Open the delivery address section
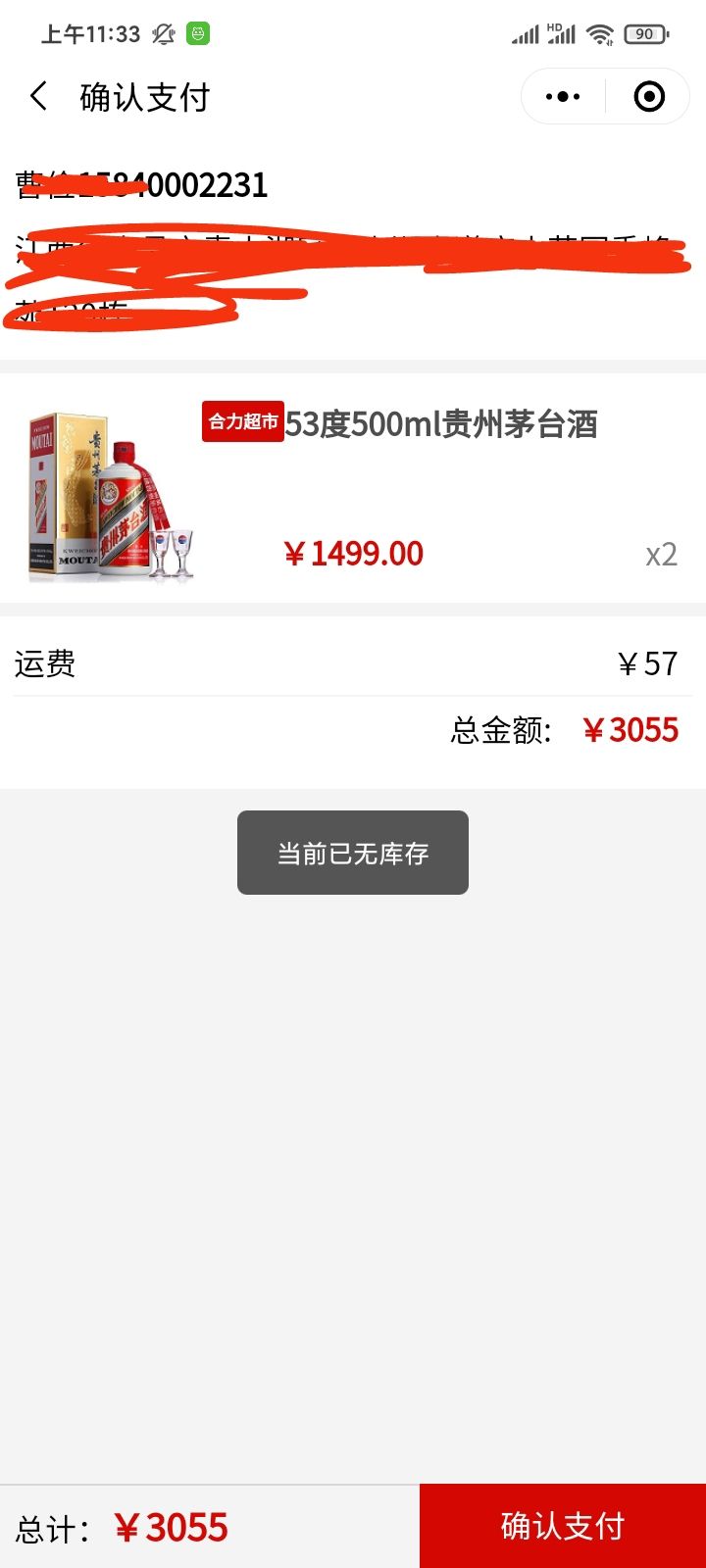Image resolution: width=706 pixels, height=1568 pixels. pyautogui.click(x=353, y=250)
